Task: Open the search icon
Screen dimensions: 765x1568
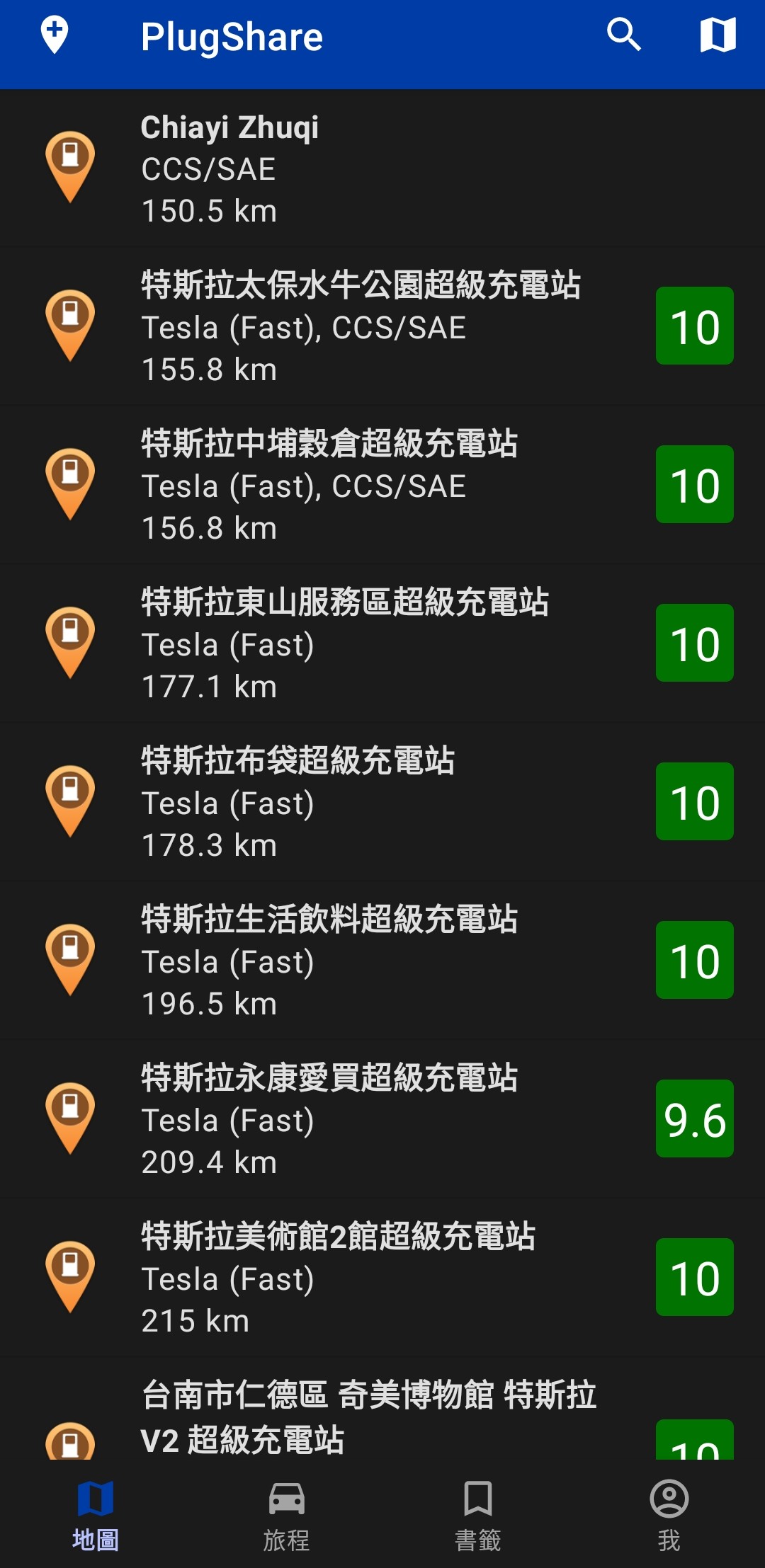Action: pyautogui.click(x=624, y=35)
